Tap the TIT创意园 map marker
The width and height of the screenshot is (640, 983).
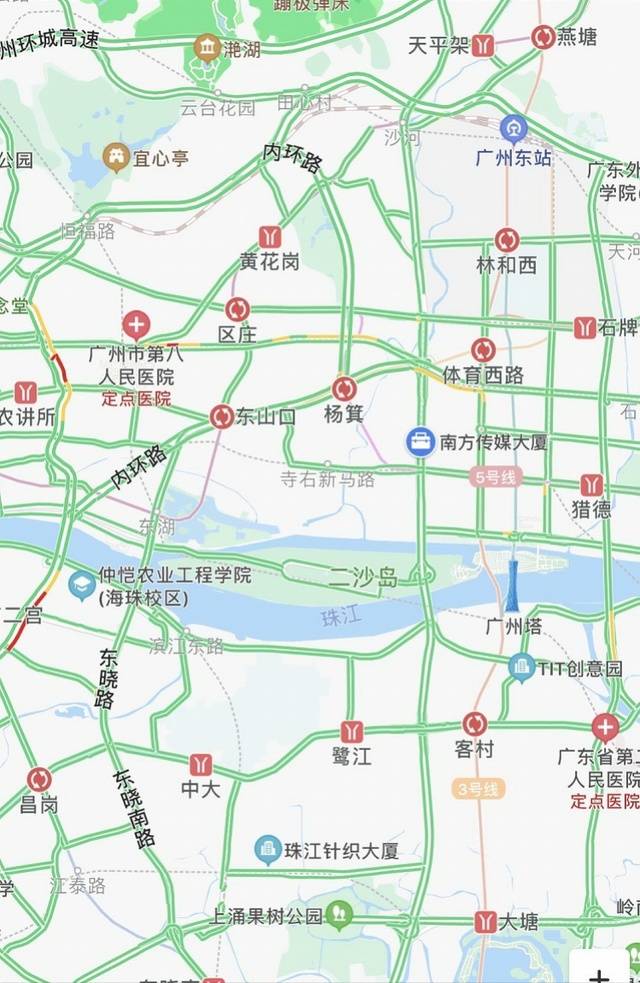pos(521,667)
